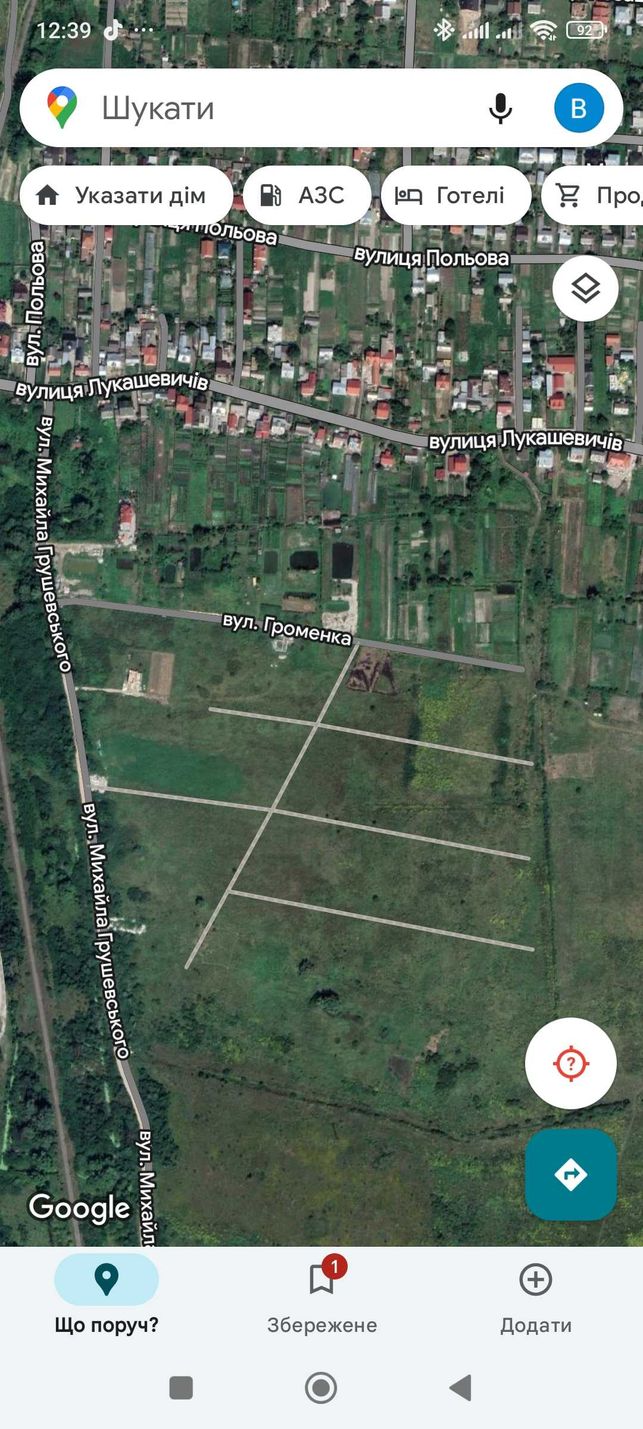Go to the system home screen
Viewport: 643px width, 1429px height.
[321, 1387]
